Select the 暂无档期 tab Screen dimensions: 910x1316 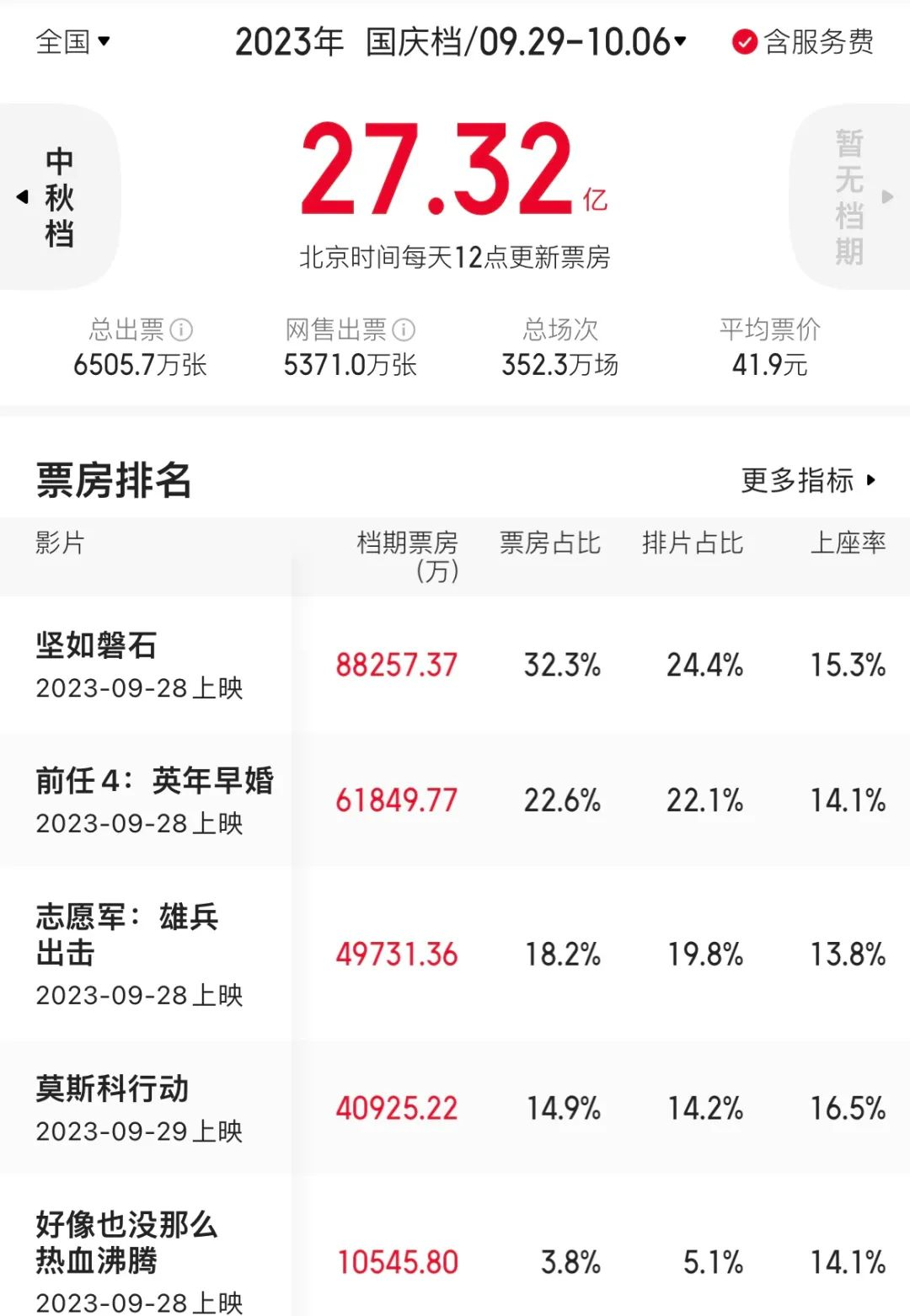tap(847, 194)
